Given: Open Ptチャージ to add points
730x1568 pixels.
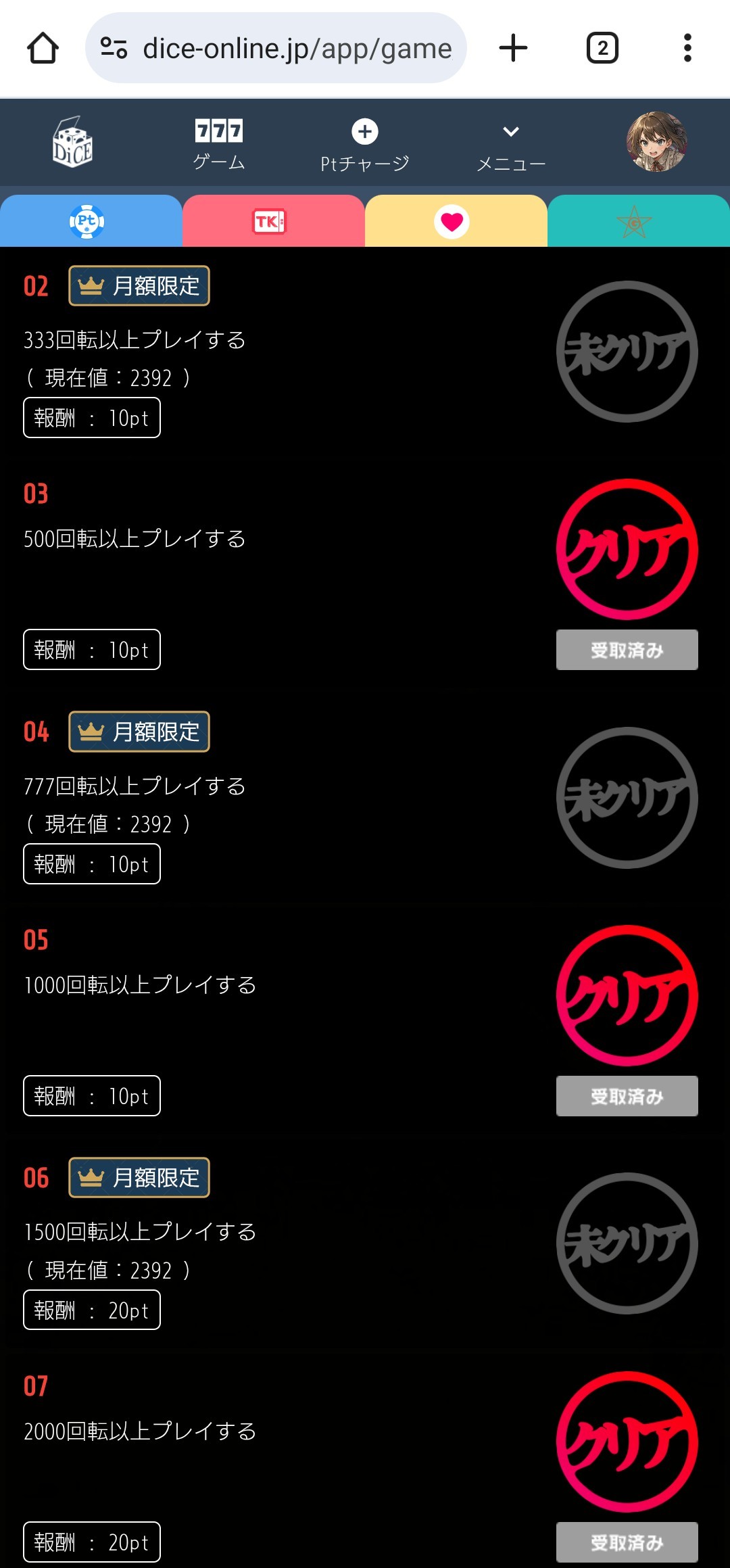Looking at the screenshot, I should [365, 144].
